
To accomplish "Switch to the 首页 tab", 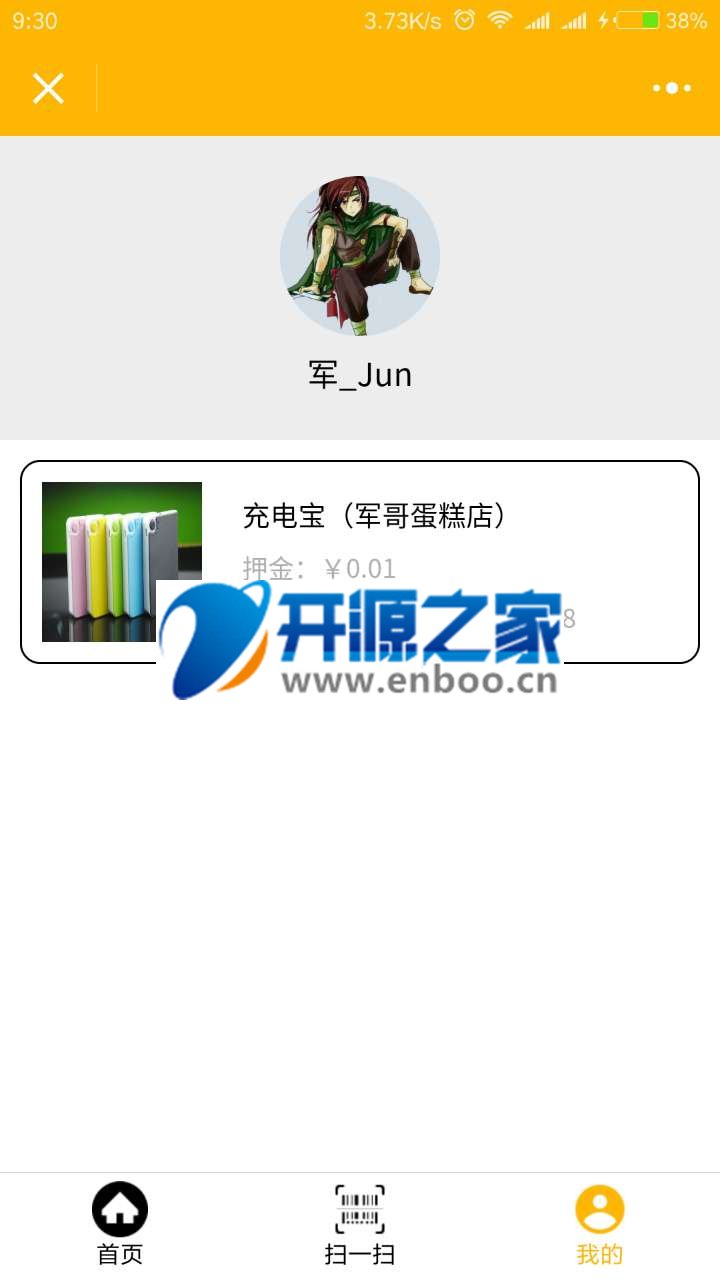I will coord(120,1224).
